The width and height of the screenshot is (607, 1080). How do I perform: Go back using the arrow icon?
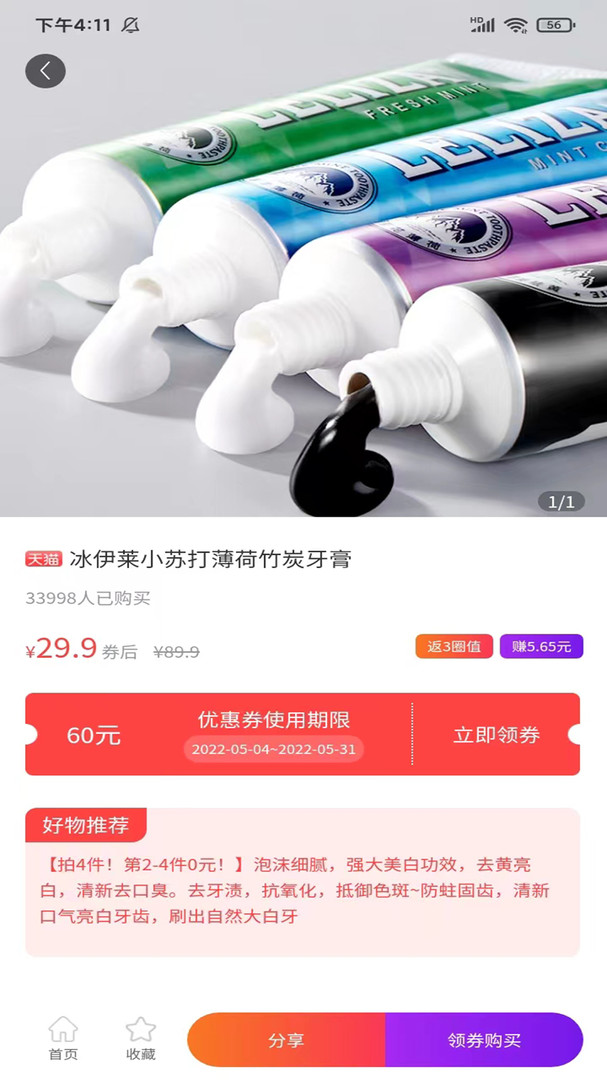pos(45,71)
